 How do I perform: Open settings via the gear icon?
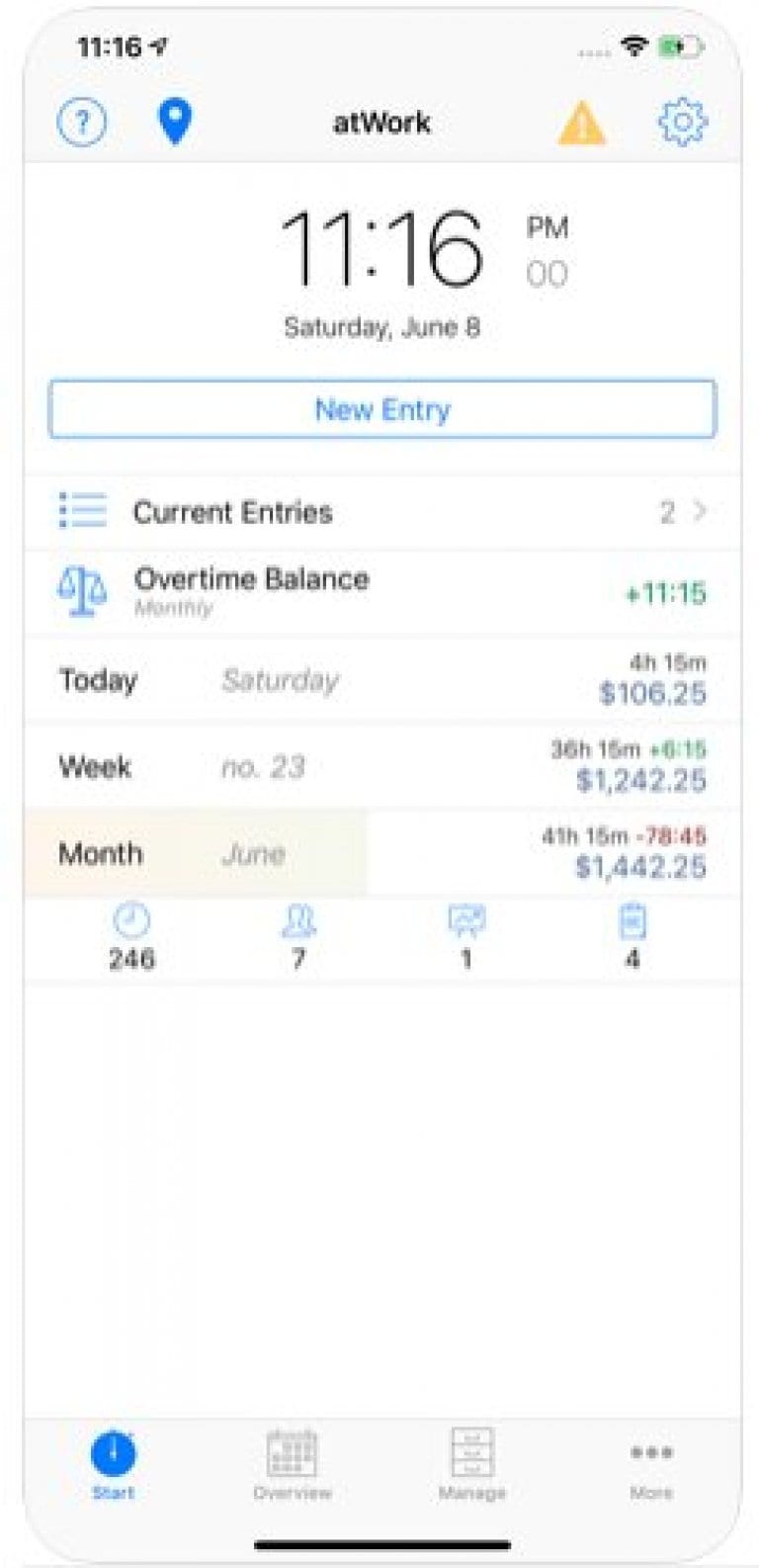[x=680, y=121]
